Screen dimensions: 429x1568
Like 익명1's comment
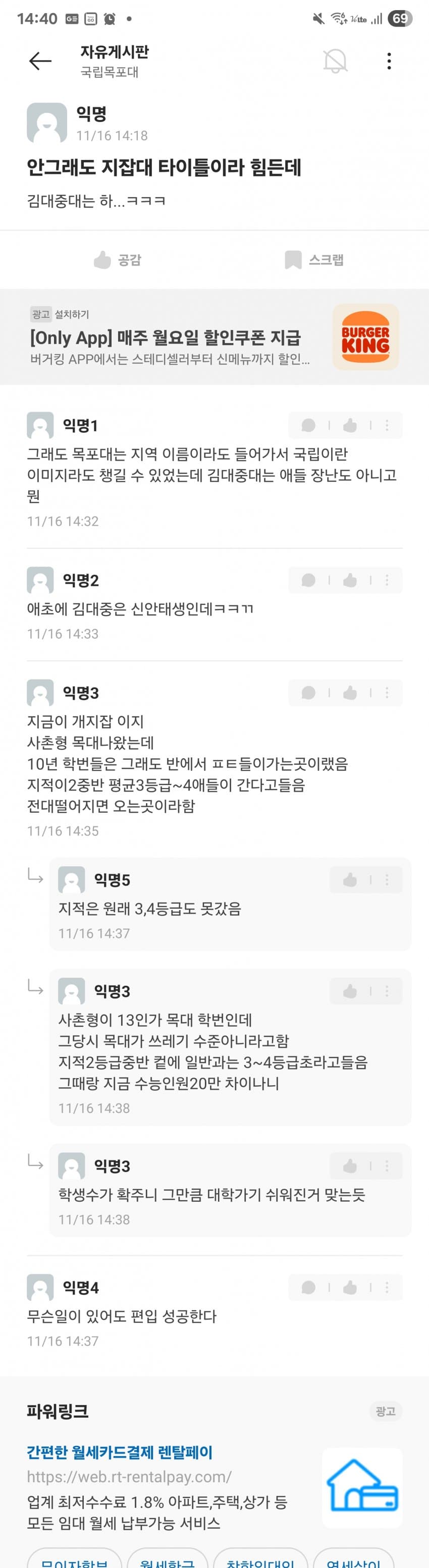tap(350, 425)
